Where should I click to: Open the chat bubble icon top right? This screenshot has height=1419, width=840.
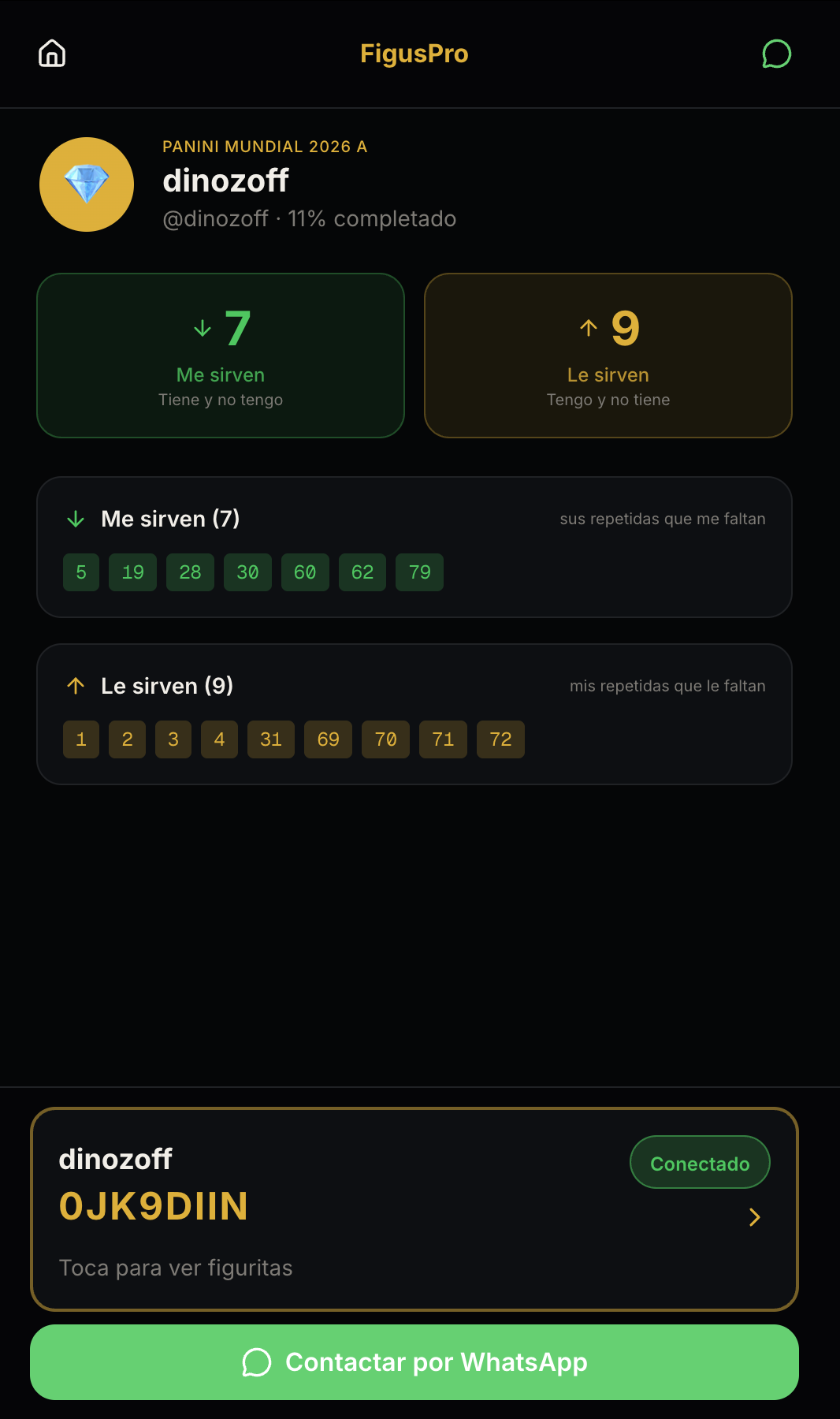(777, 54)
